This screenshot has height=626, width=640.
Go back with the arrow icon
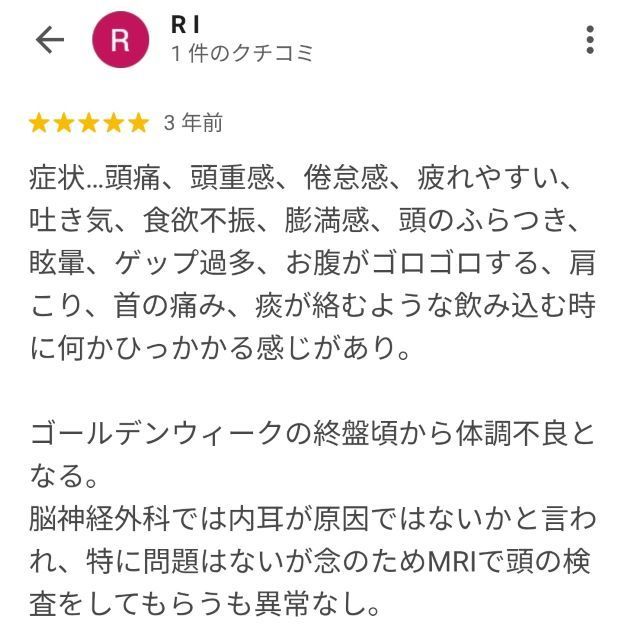pos(48,40)
